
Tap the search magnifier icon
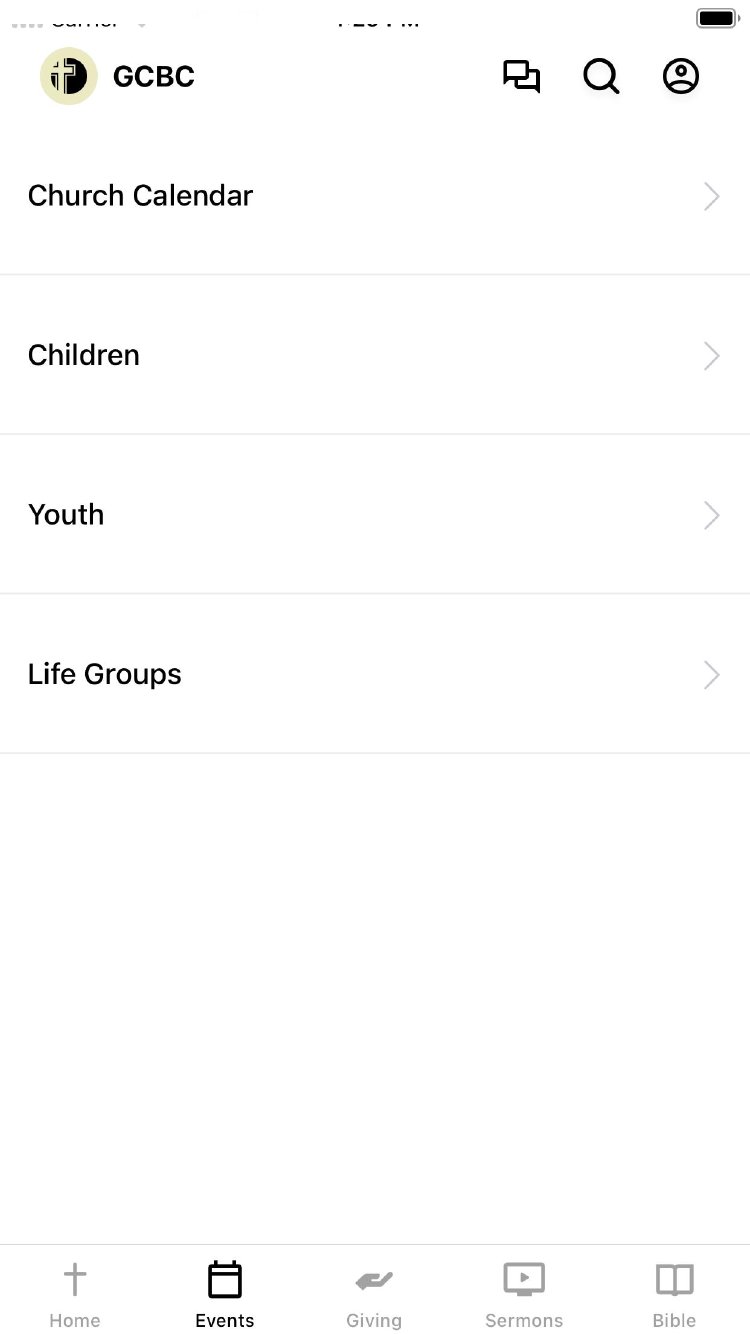click(x=601, y=77)
